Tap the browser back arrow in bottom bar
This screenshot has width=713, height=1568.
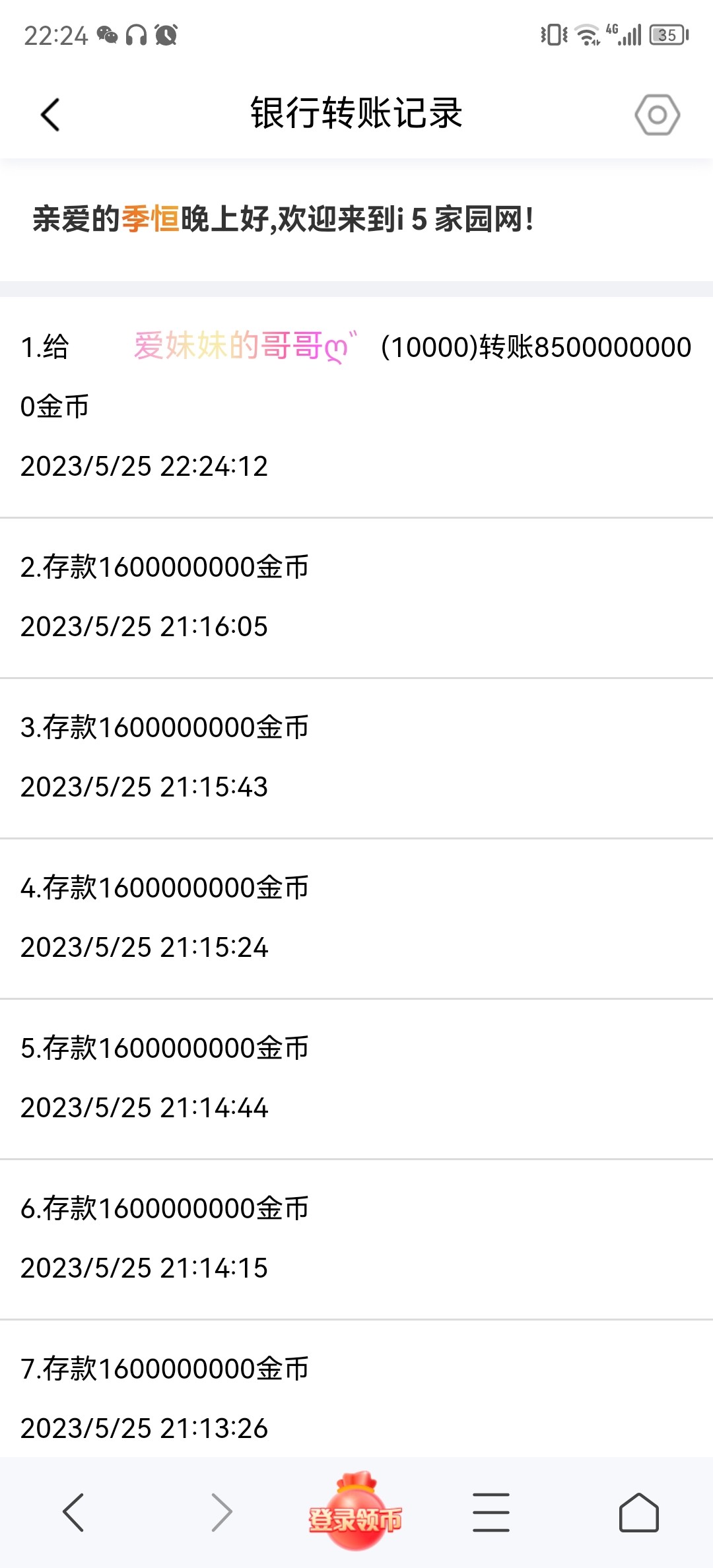73,1513
